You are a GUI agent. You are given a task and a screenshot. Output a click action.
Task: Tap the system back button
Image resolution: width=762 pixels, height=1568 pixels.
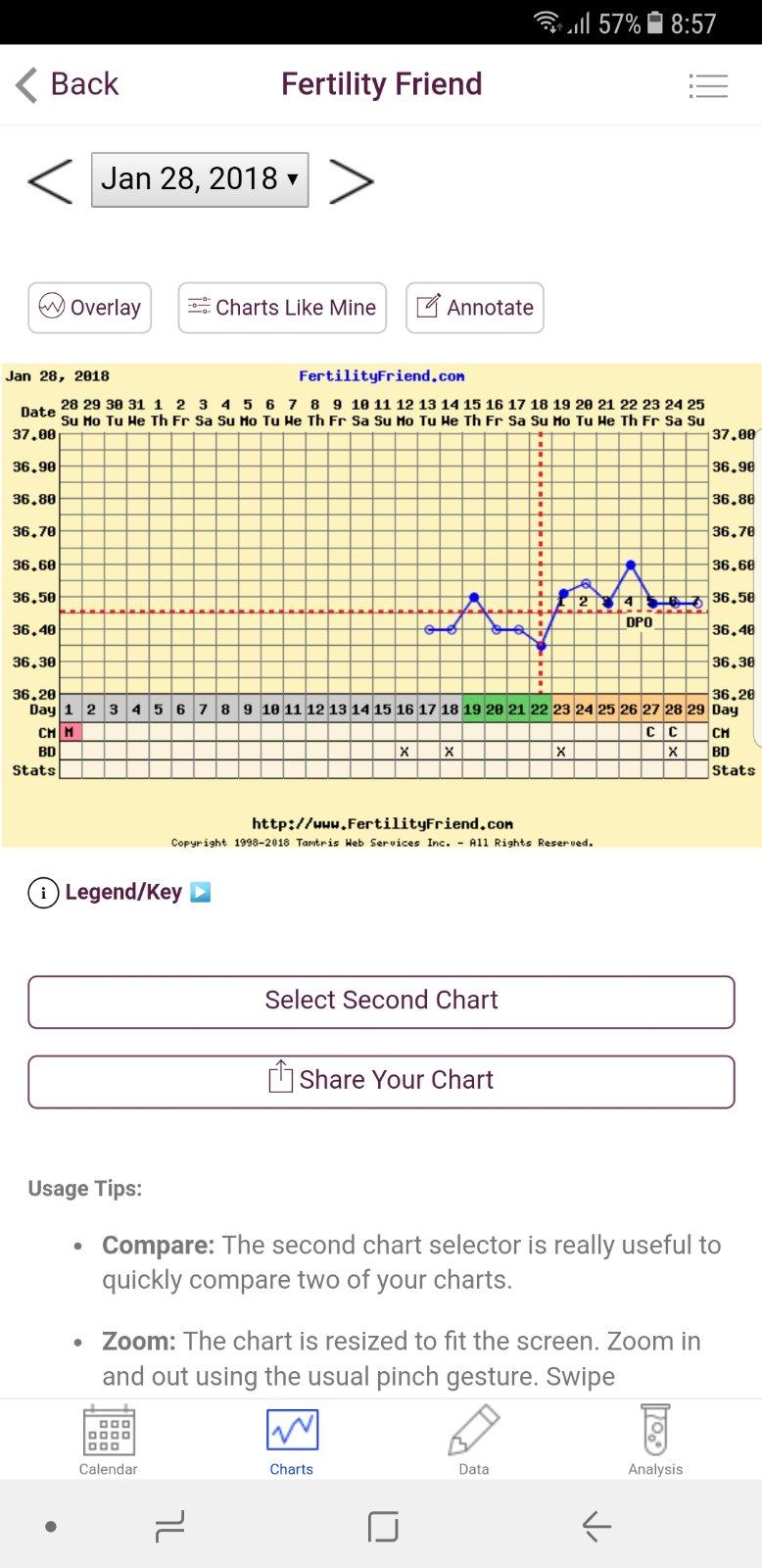point(595,1526)
